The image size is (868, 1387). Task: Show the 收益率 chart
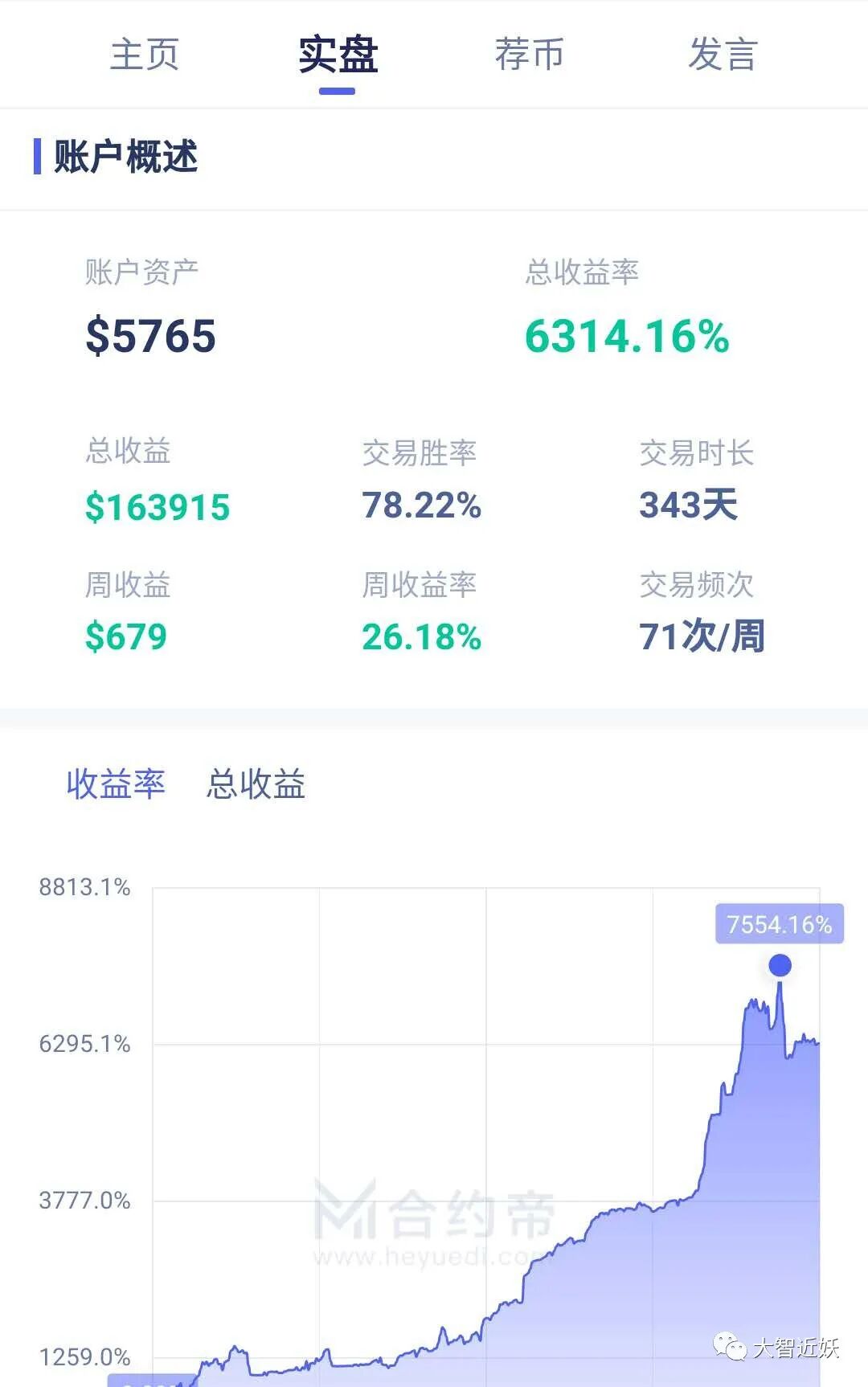point(116,784)
